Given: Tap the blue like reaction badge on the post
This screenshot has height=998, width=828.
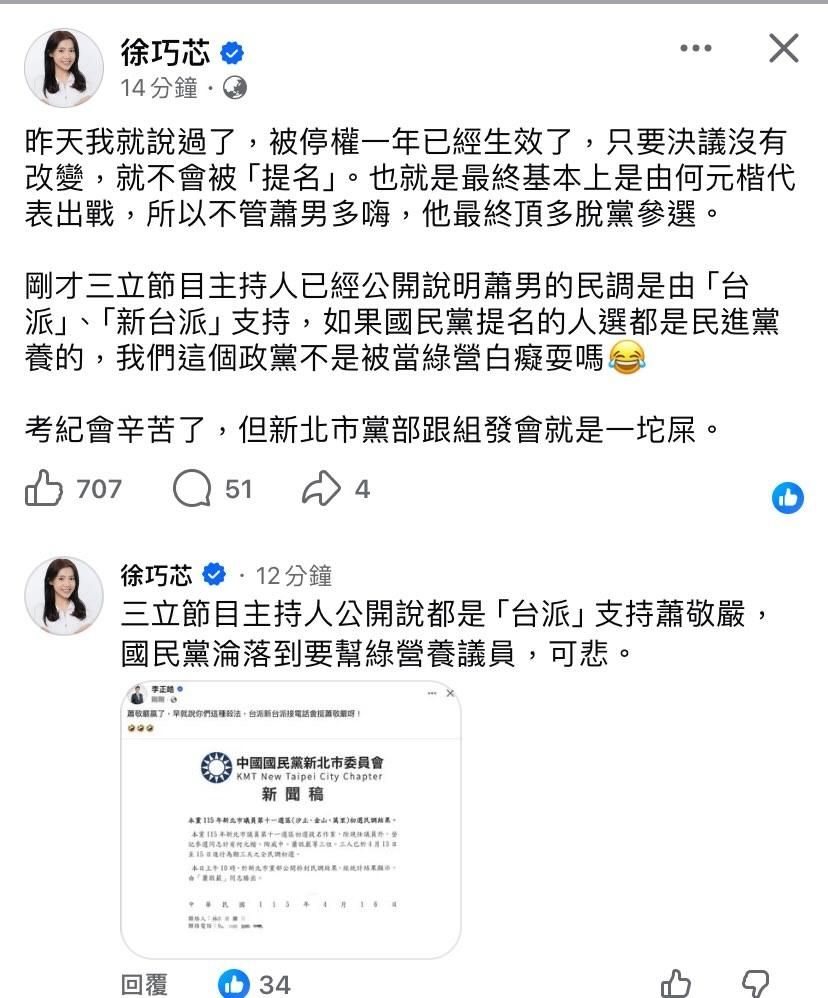Looking at the screenshot, I should pos(788,497).
